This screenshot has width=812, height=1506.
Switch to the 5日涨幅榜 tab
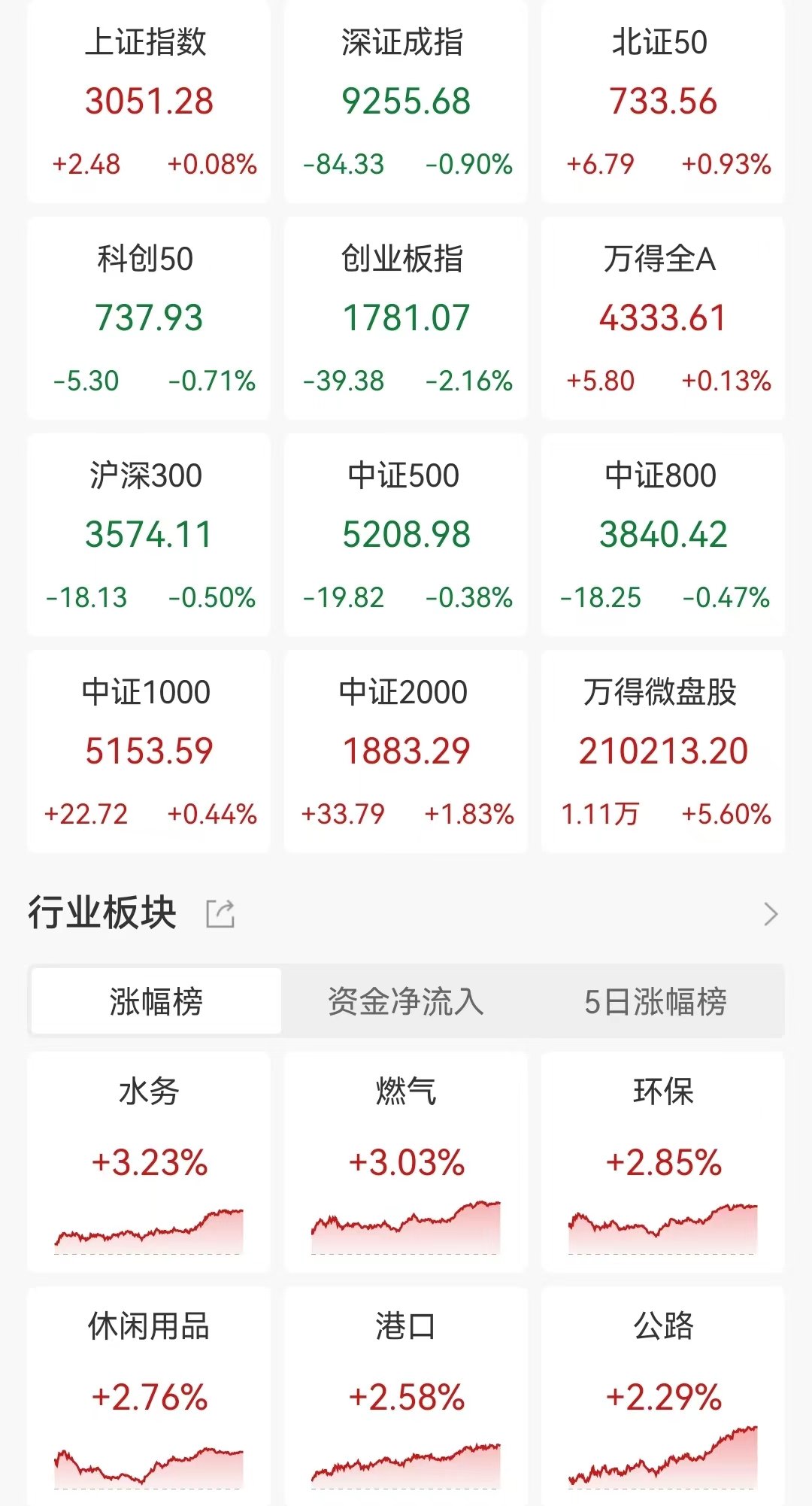click(x=656, y=1001)
